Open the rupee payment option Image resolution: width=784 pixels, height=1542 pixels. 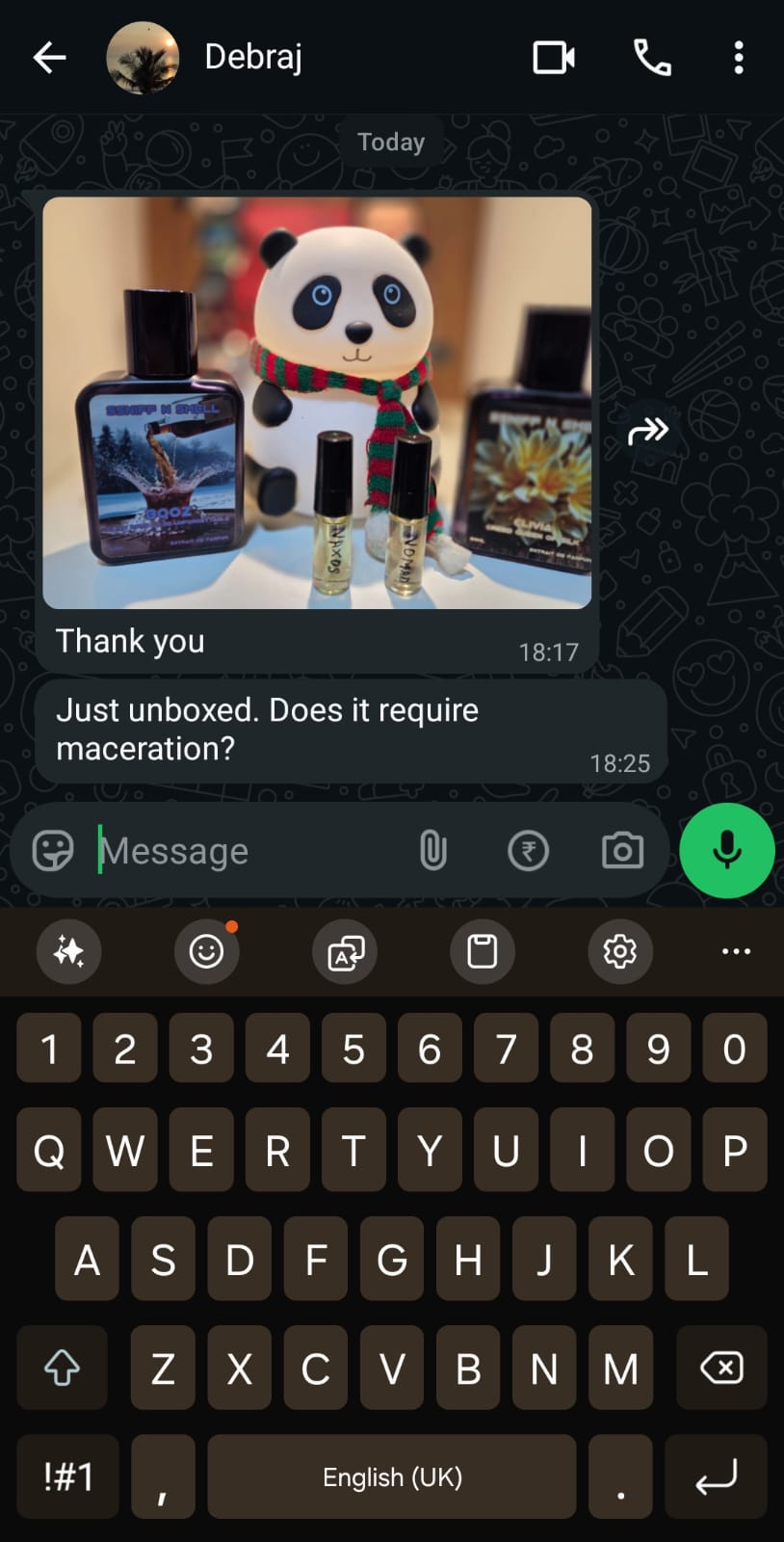[x=528, y=851]
